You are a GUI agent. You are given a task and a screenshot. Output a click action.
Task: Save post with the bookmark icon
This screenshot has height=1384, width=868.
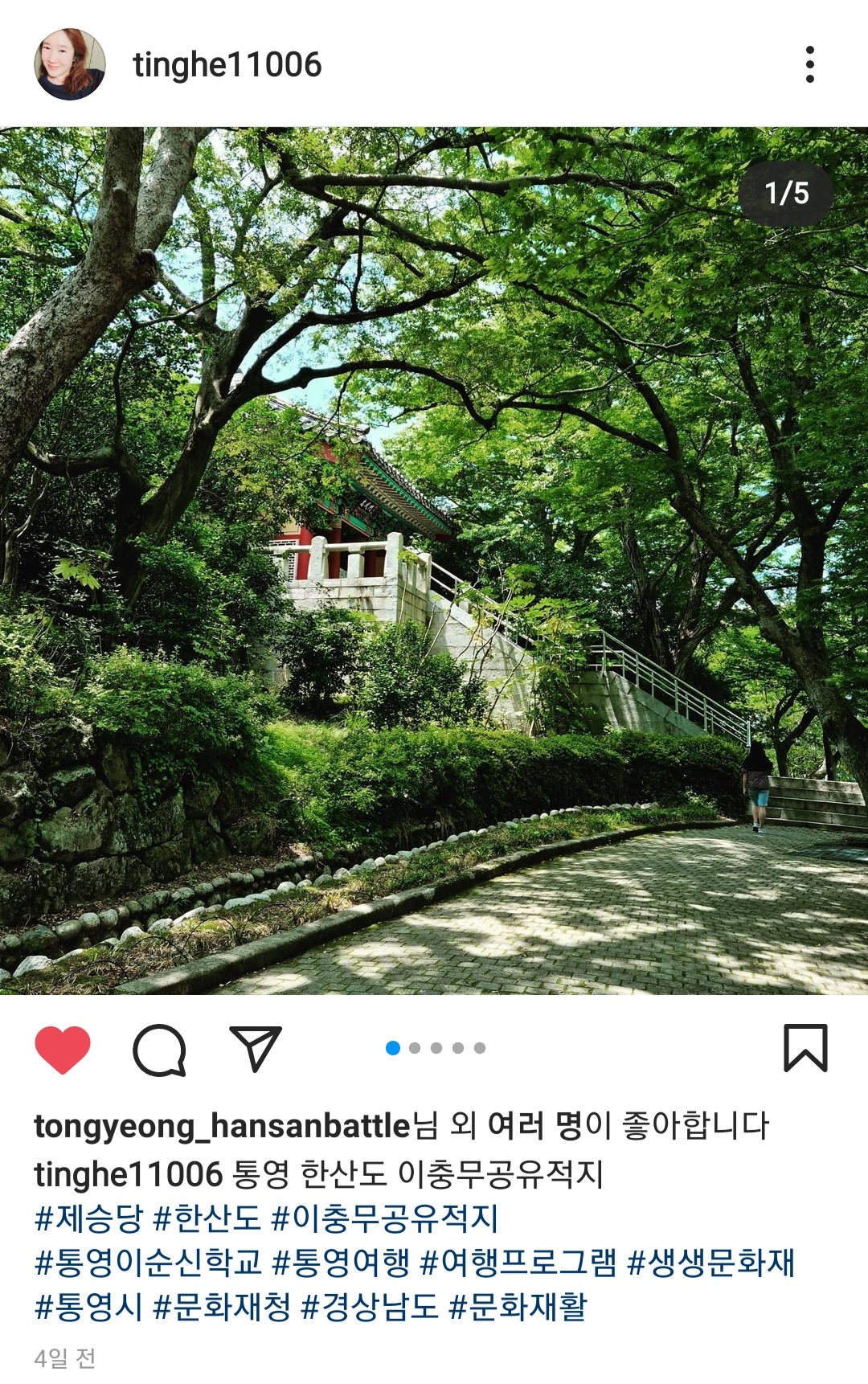[x=805, y=1048]
